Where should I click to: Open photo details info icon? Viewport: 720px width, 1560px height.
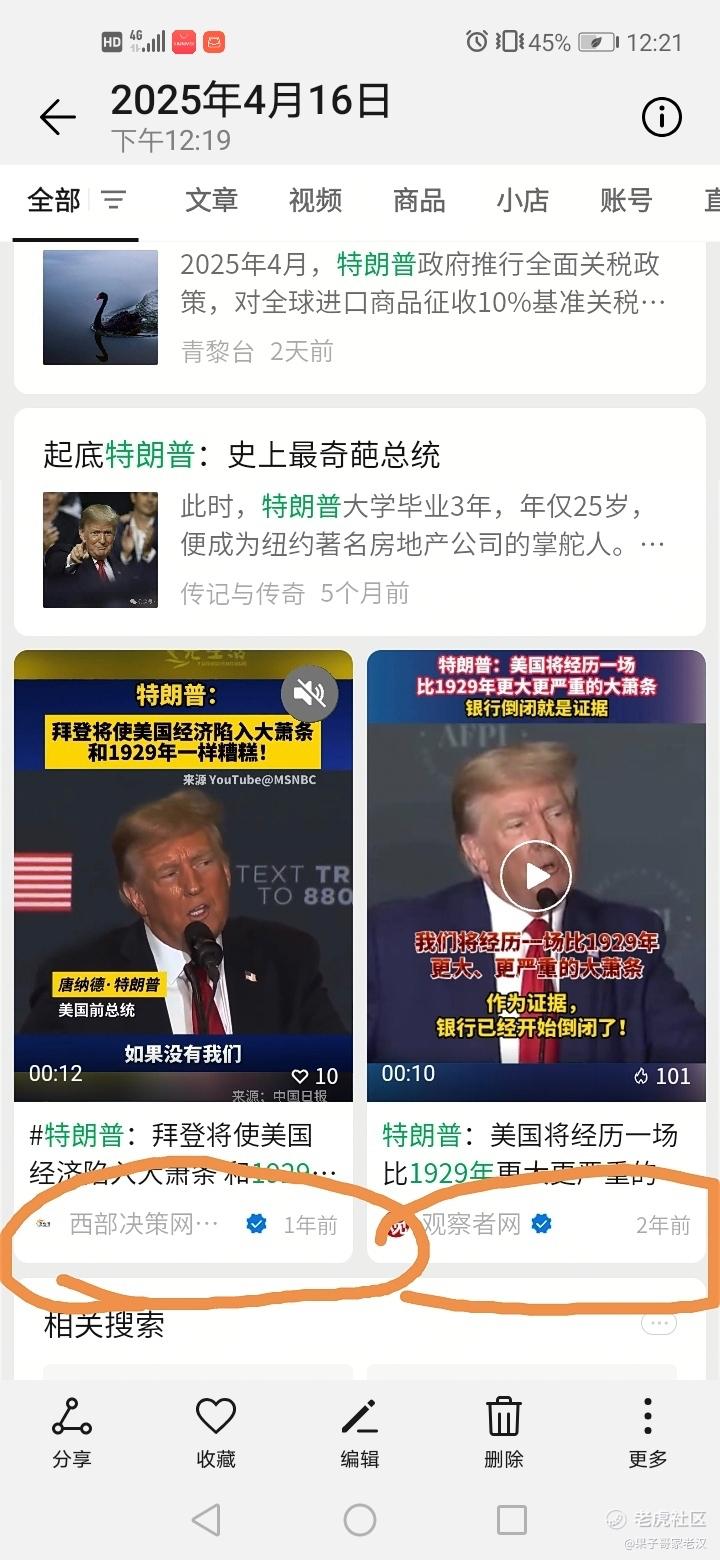pos(661,118)
